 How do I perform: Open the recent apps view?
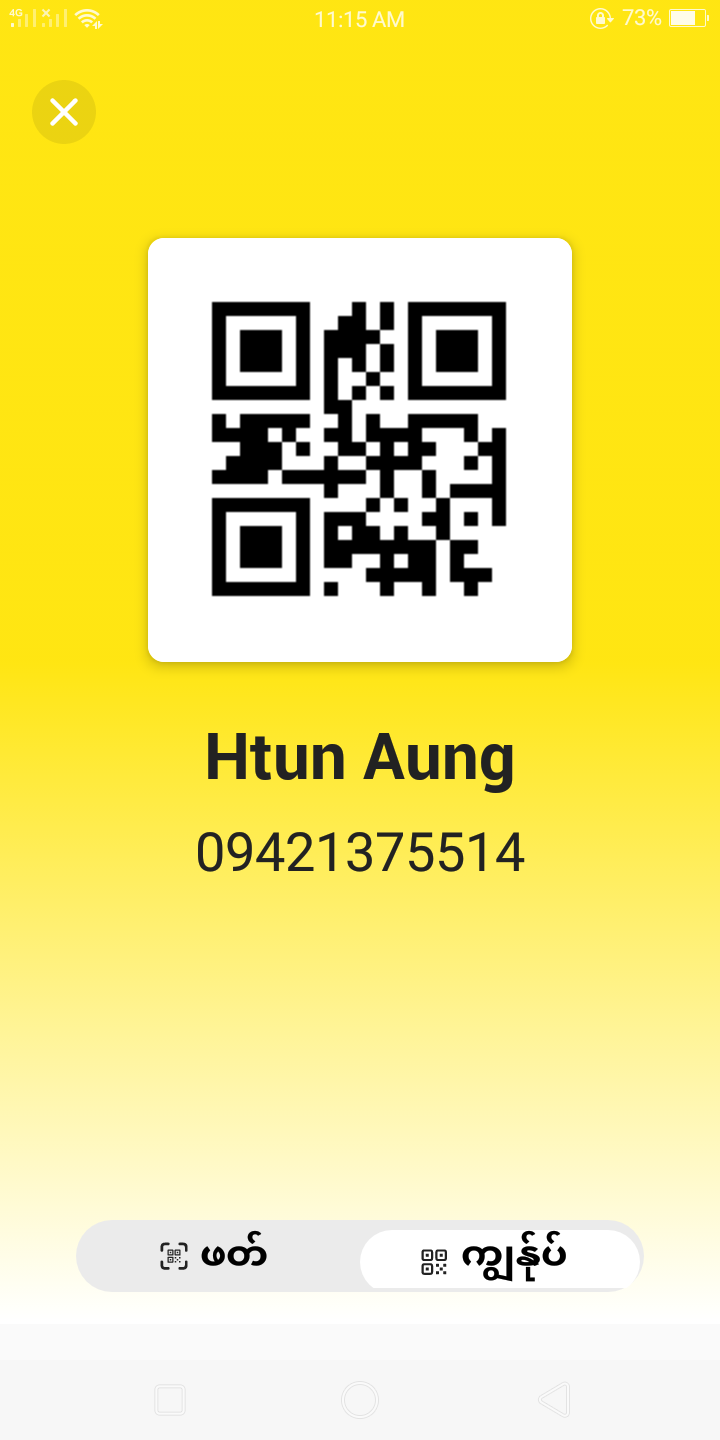pos(170,1399)
